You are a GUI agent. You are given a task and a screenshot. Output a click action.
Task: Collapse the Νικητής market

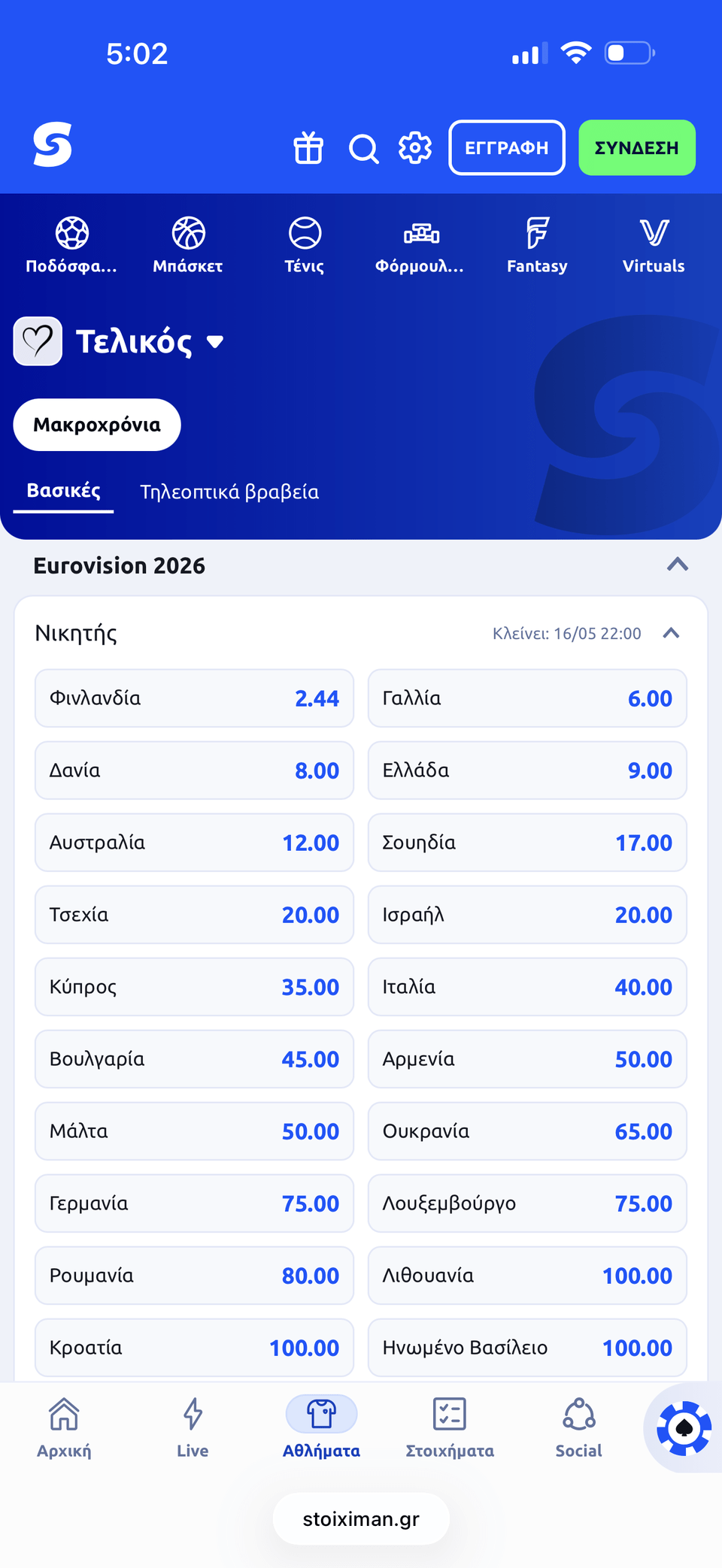(671, 633)
